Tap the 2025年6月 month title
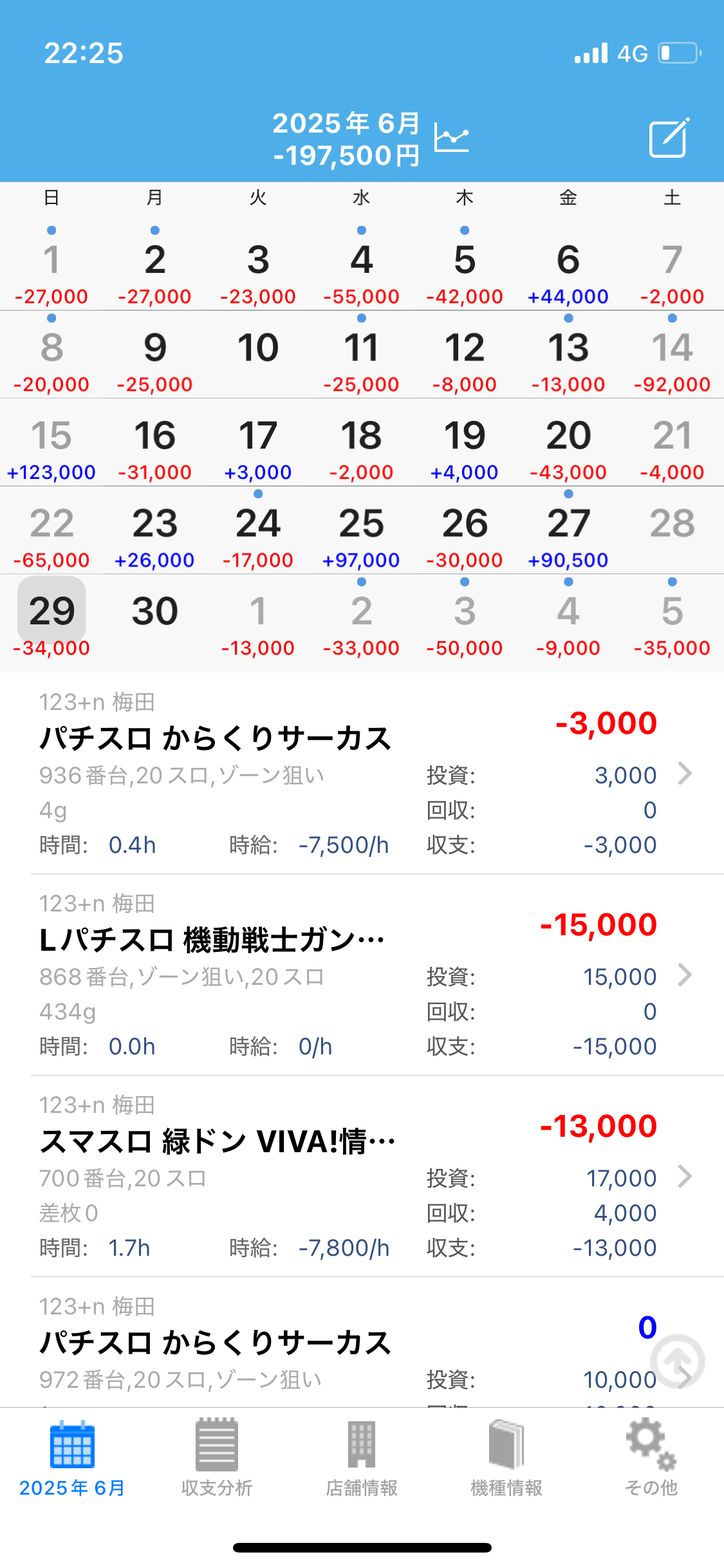This screenshot has height=1568, width=724. pos(346,123)
